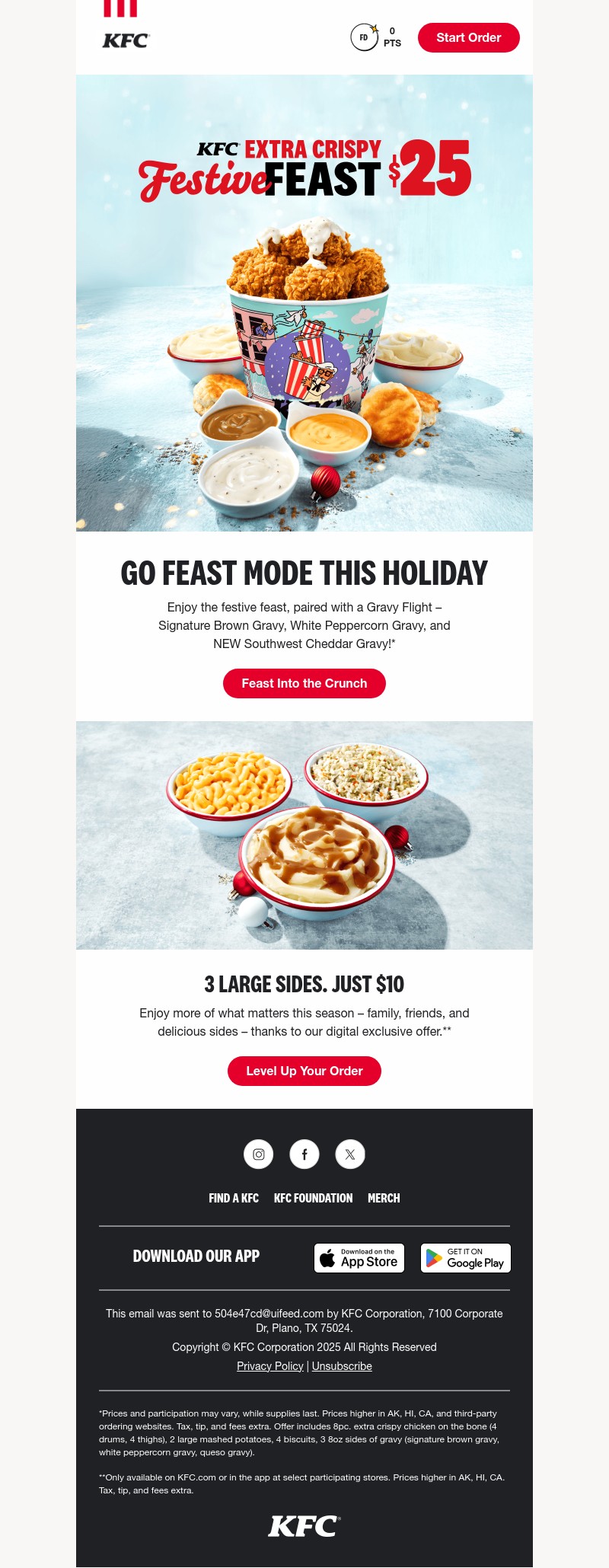Open the MERCH section

384,1198
